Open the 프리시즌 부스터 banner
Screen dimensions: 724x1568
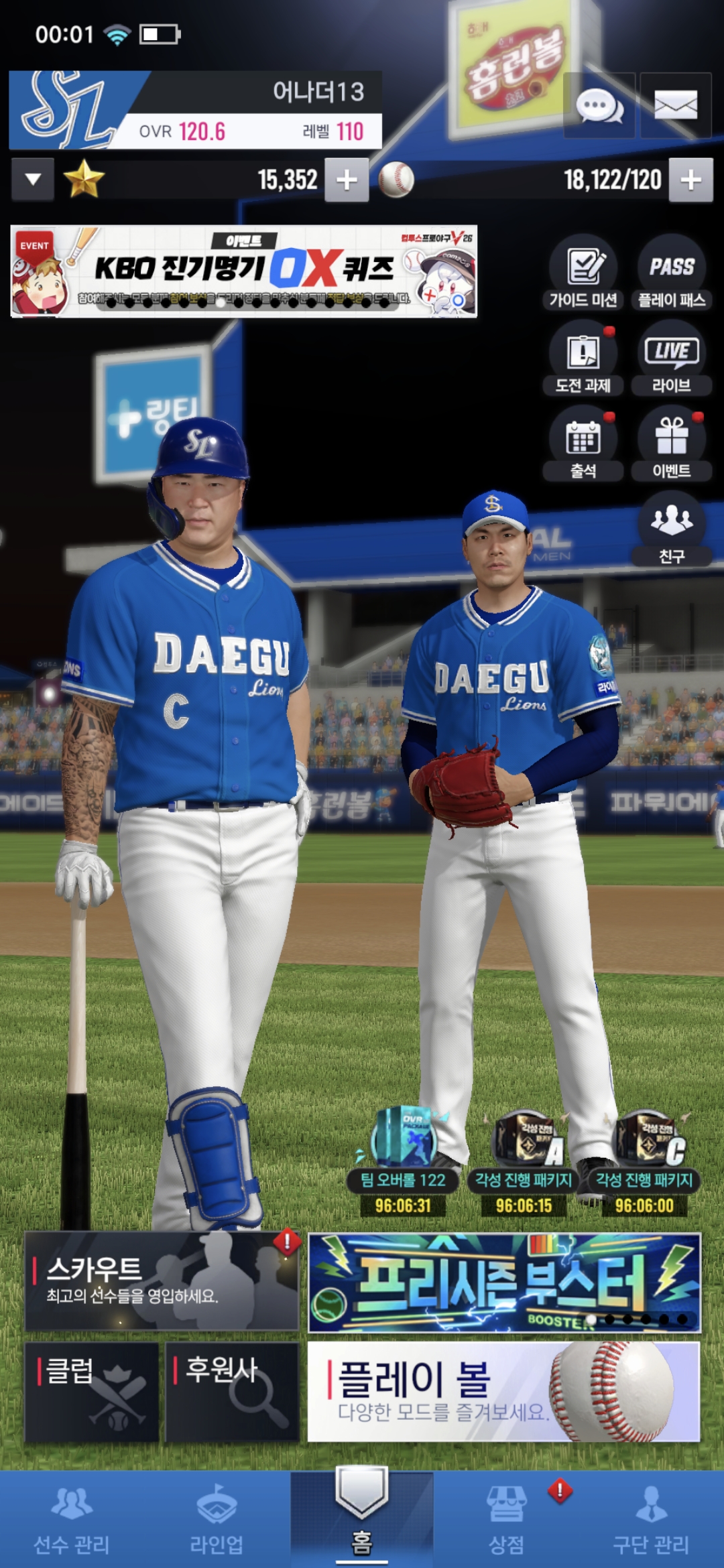(504, 1283)
